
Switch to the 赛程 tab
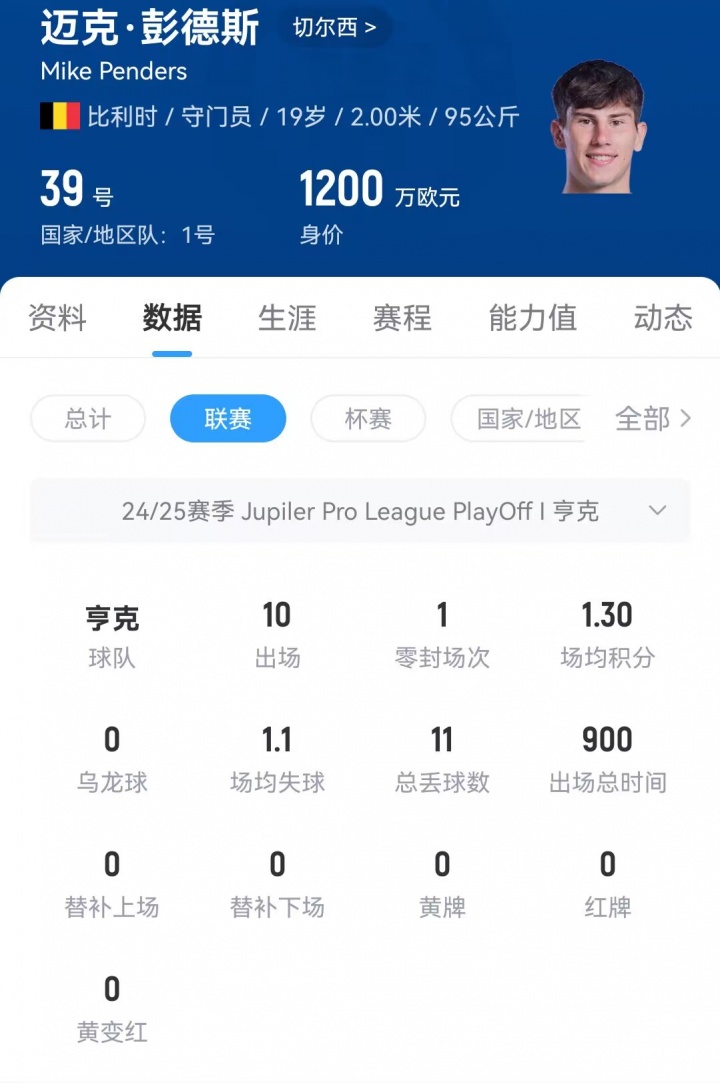[402, 318]
